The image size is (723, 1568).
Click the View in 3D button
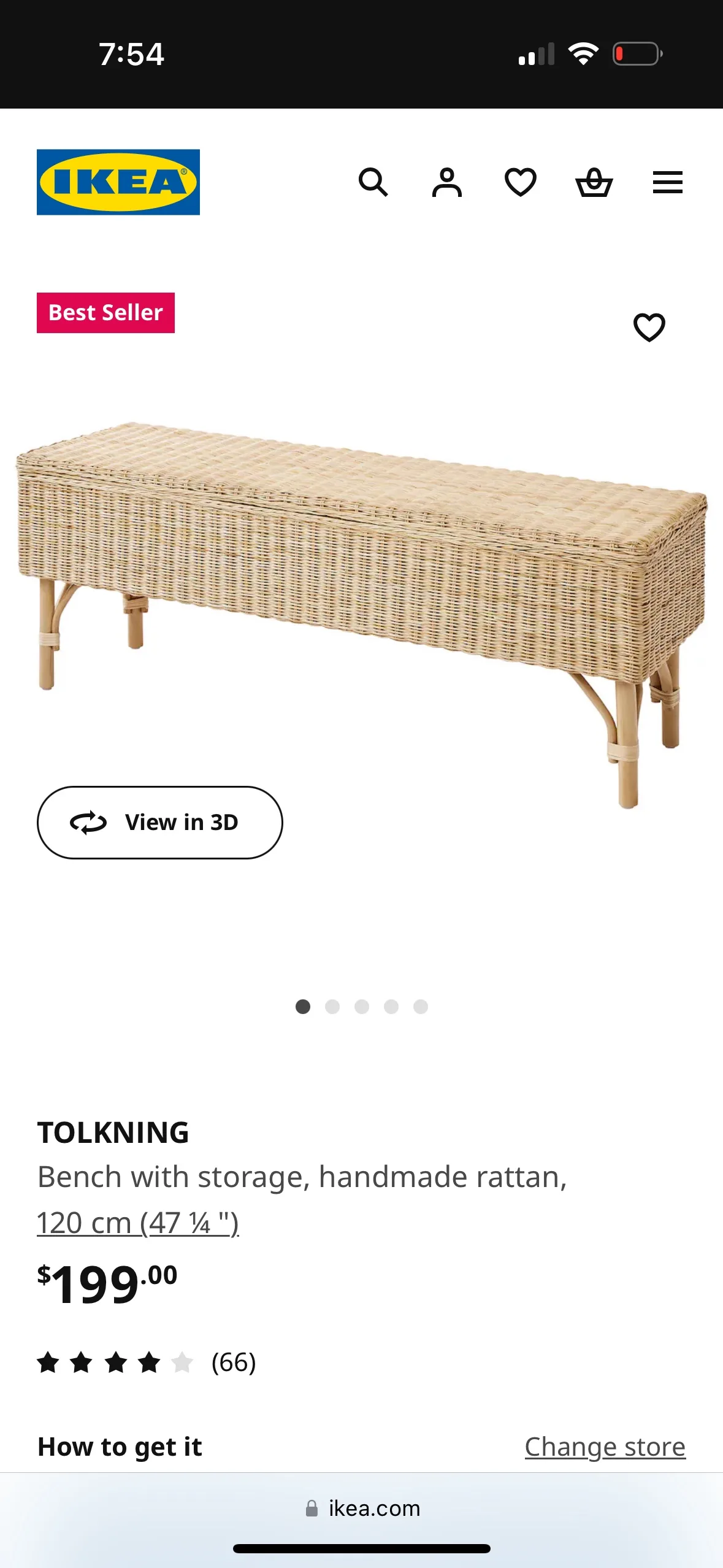point(159,823)
